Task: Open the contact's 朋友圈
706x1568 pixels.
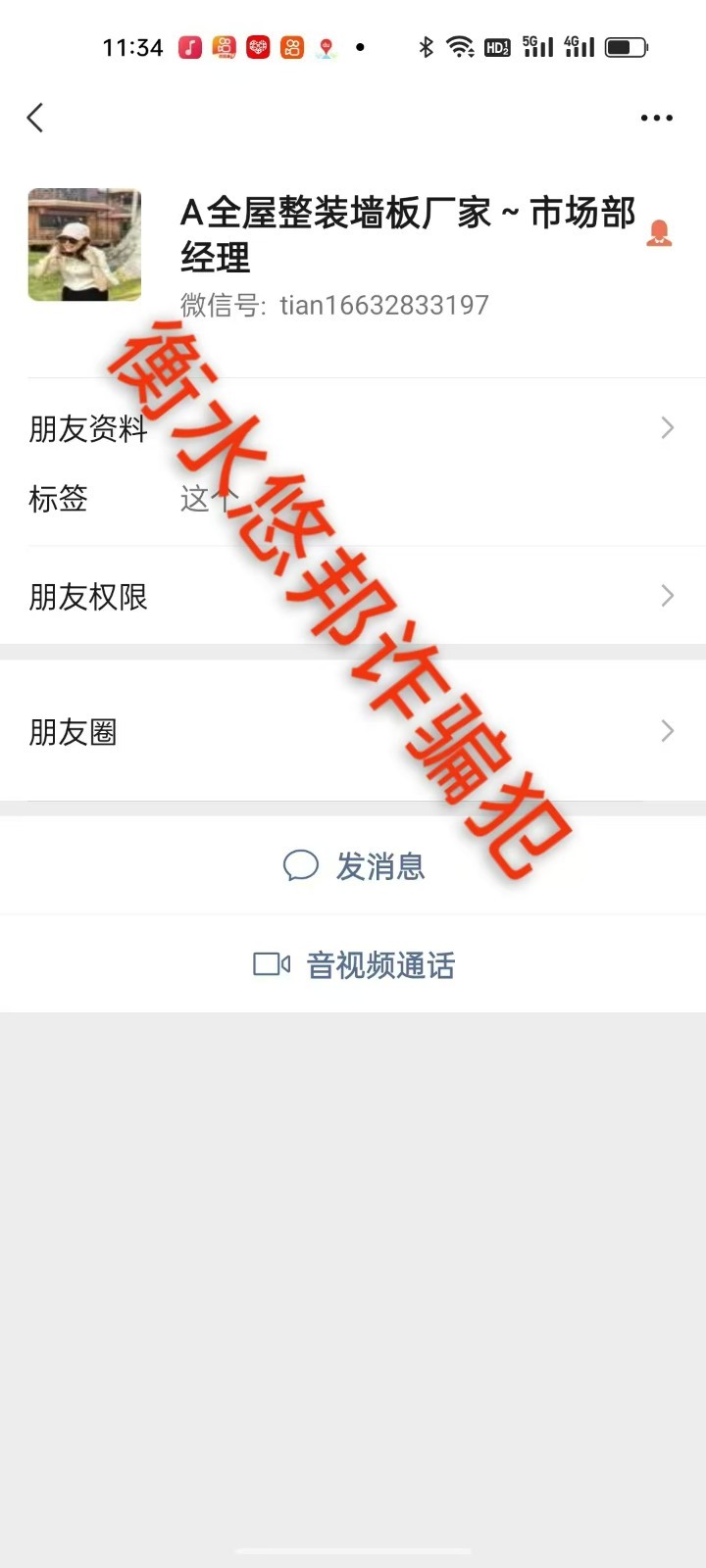Action: [353, 731]
